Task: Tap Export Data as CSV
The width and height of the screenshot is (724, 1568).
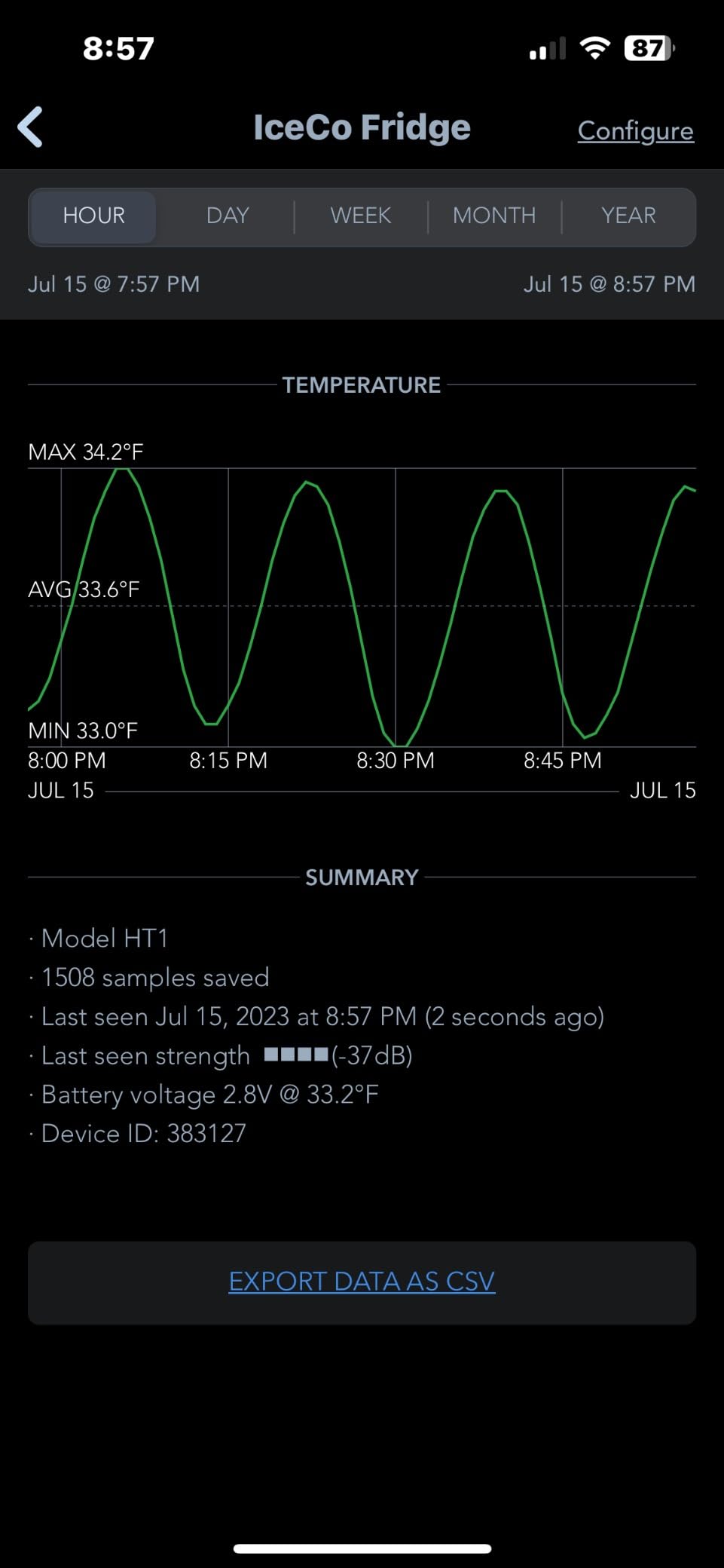Action: pyautogui.click(x=362, y=1282)
